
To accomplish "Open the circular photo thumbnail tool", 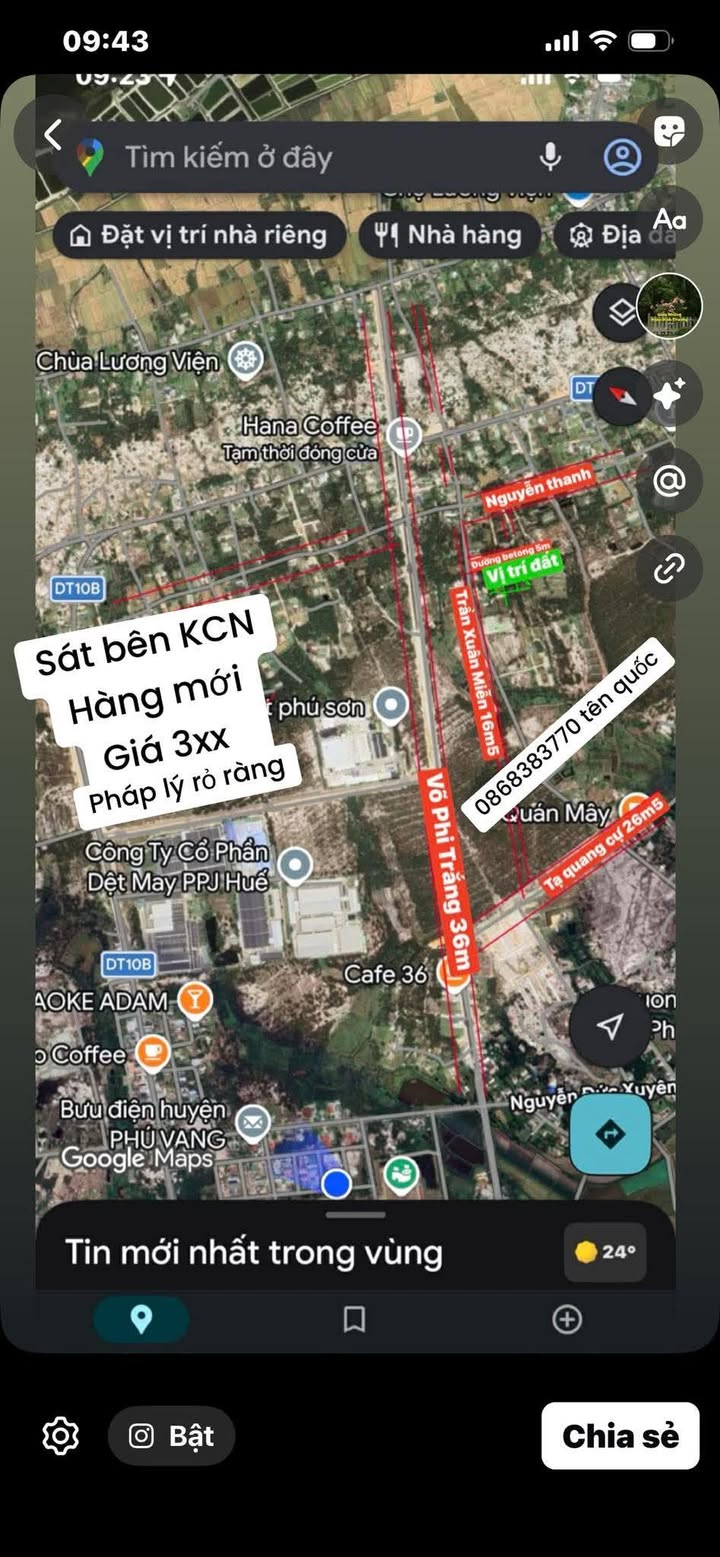I will 669,305.
